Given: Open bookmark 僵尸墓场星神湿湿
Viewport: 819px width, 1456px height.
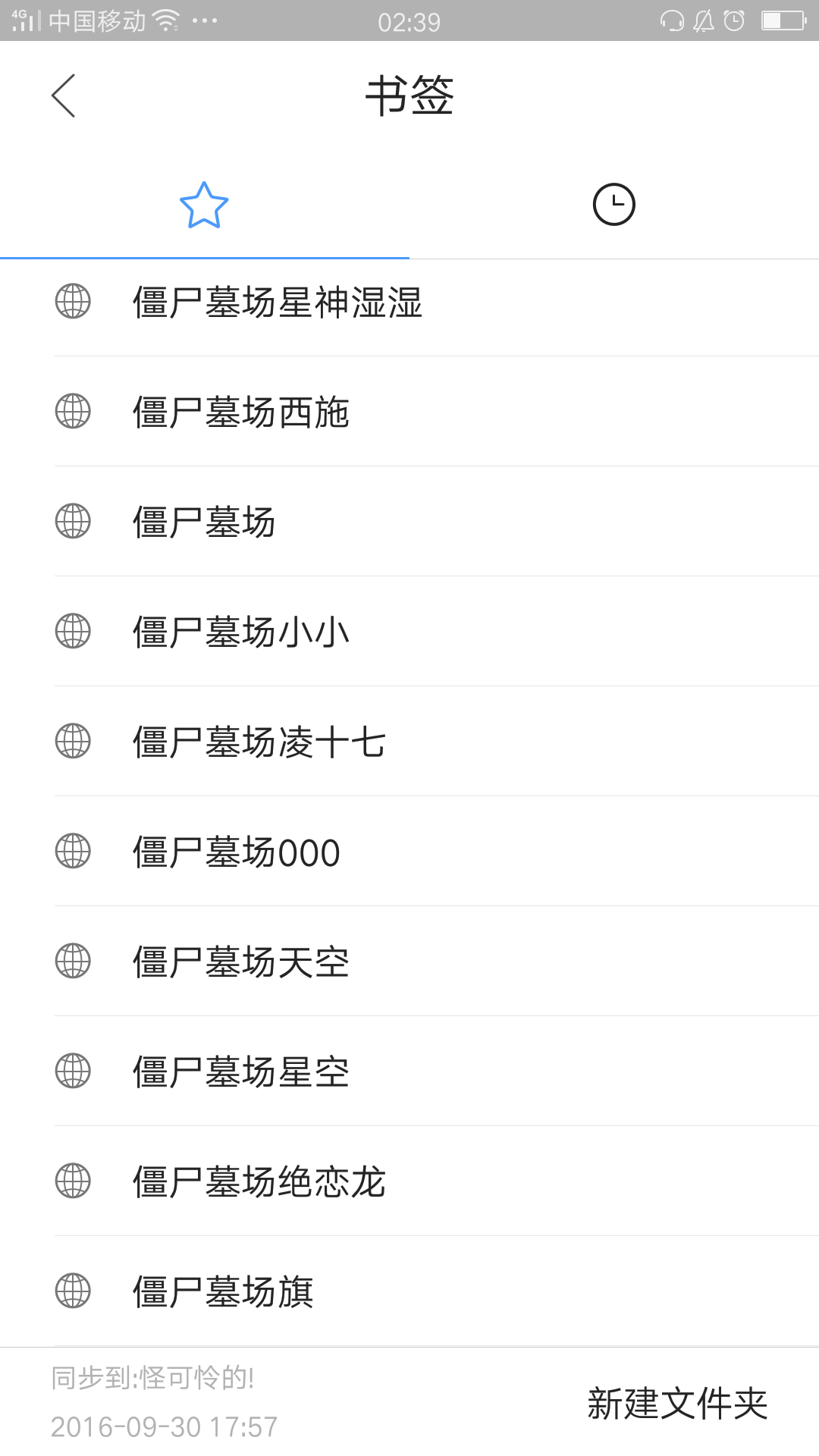Looking at the screenshot, I should coord(277,302).
